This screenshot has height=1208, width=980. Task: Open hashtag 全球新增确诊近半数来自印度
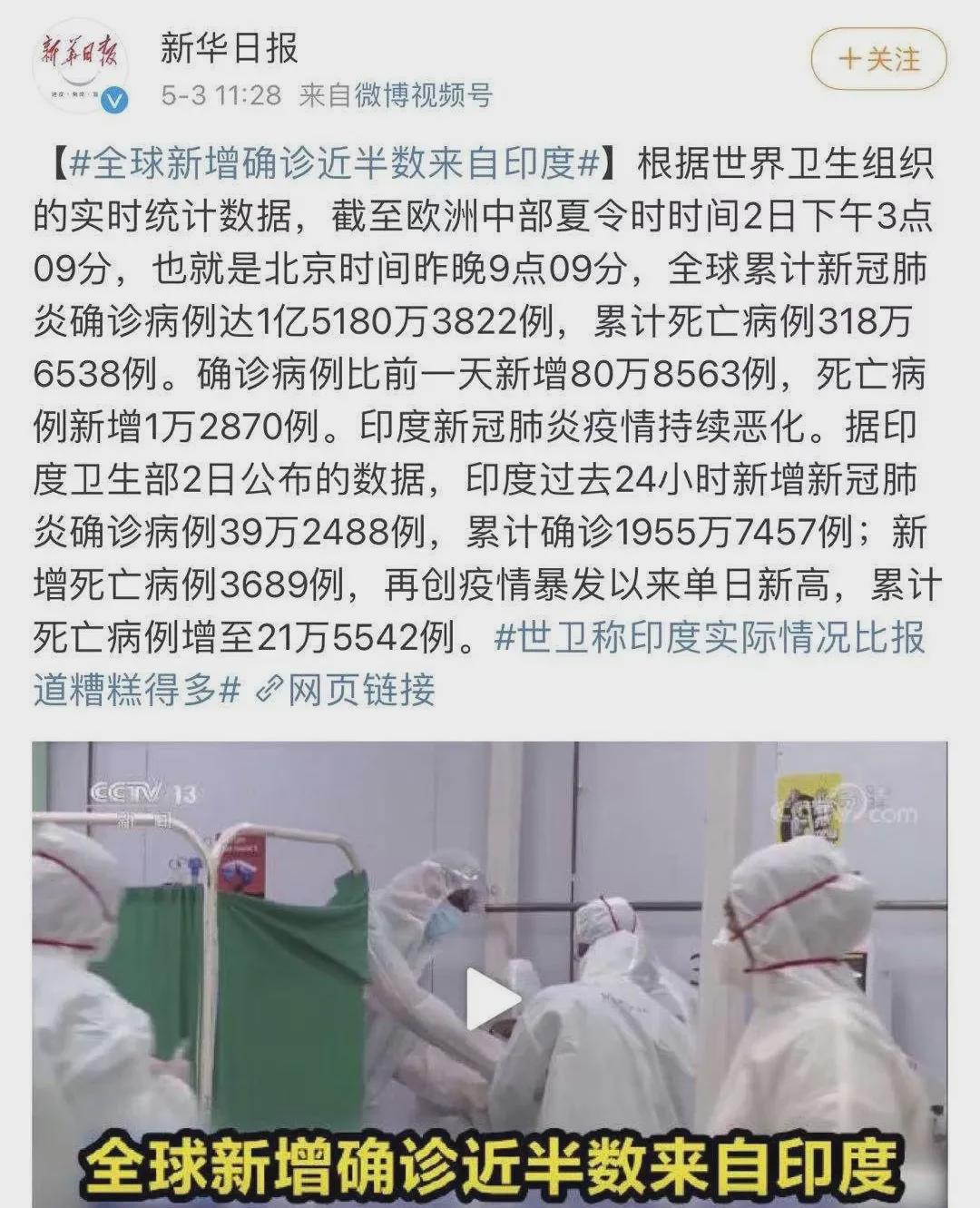(336, 163)
